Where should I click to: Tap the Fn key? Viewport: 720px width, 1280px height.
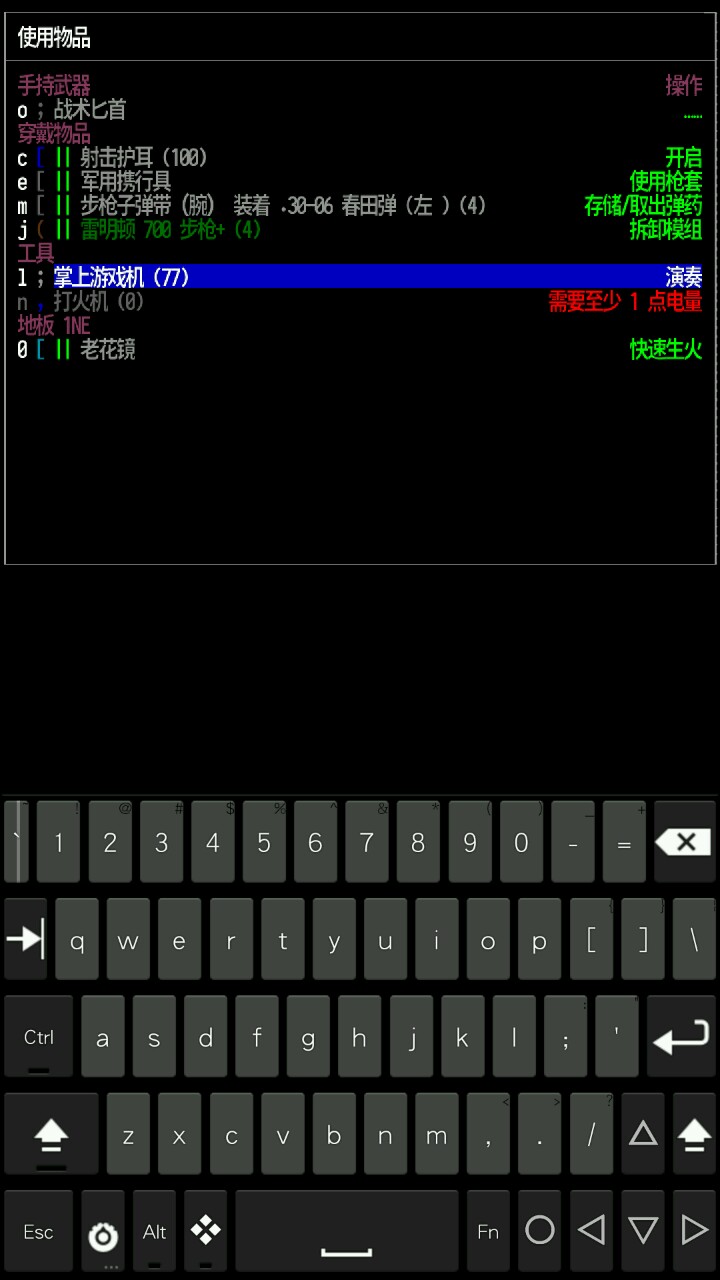pos(488,1232)
